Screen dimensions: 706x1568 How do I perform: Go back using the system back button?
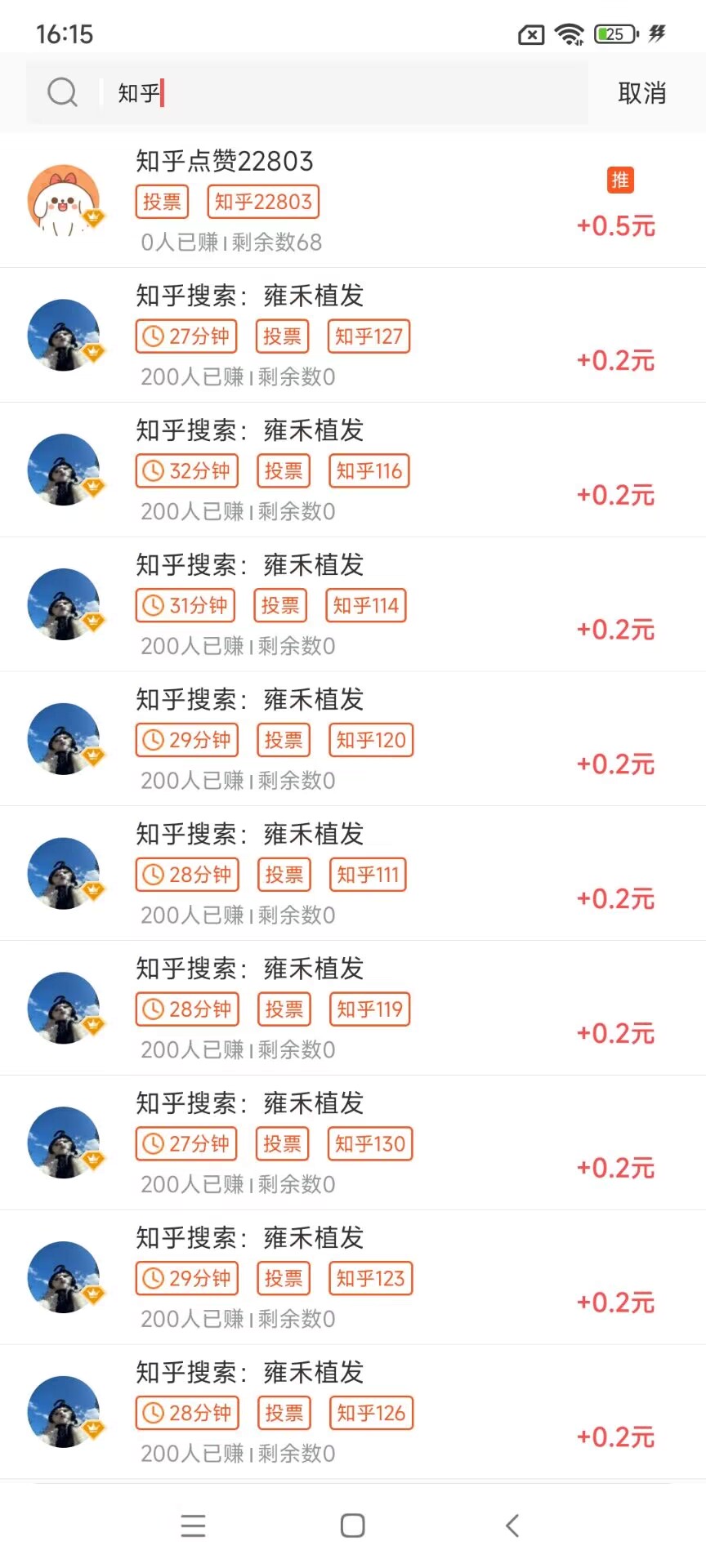tap(512, 1526)
